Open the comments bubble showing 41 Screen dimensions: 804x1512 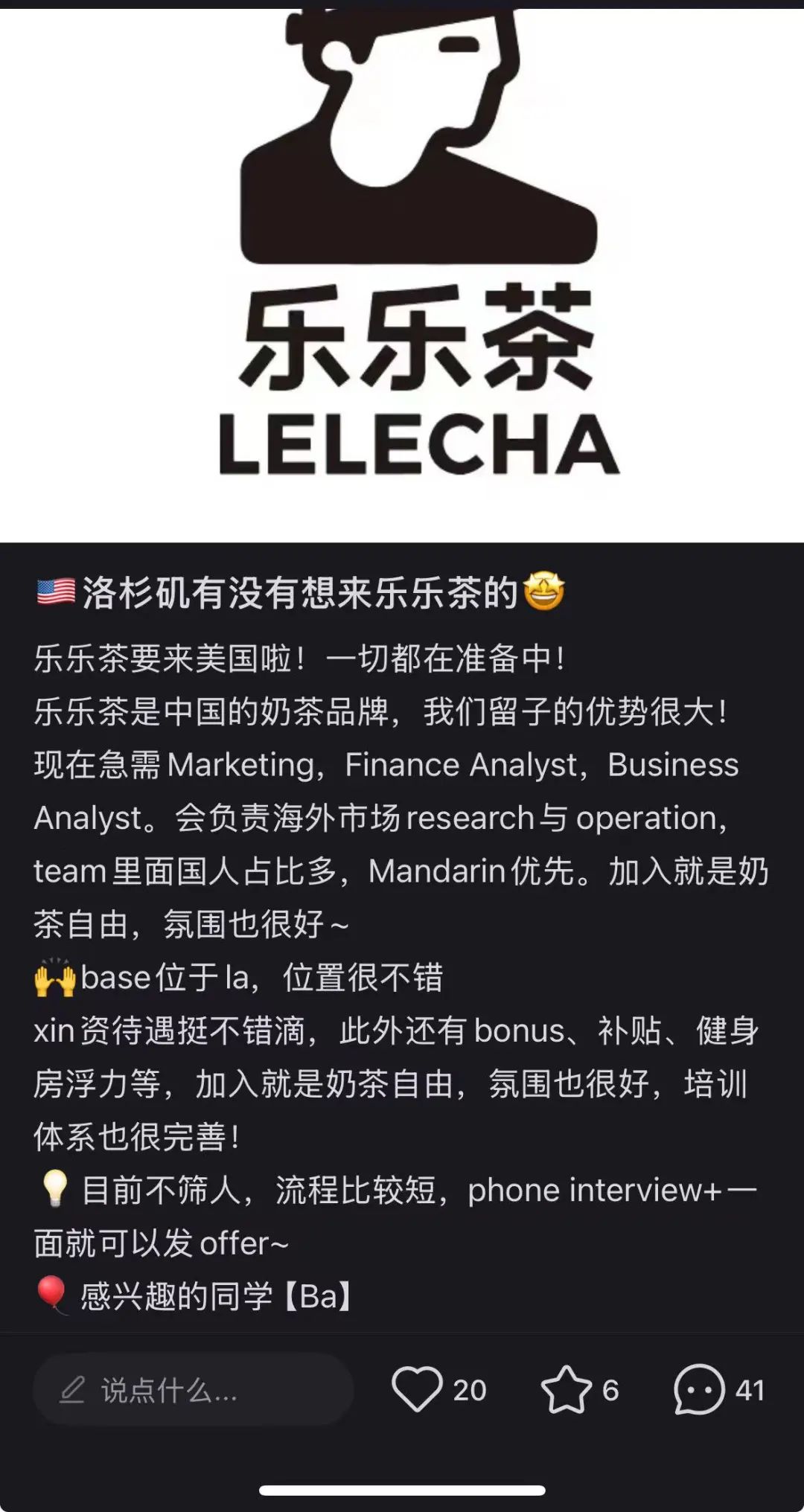[x=699, y=1389]
